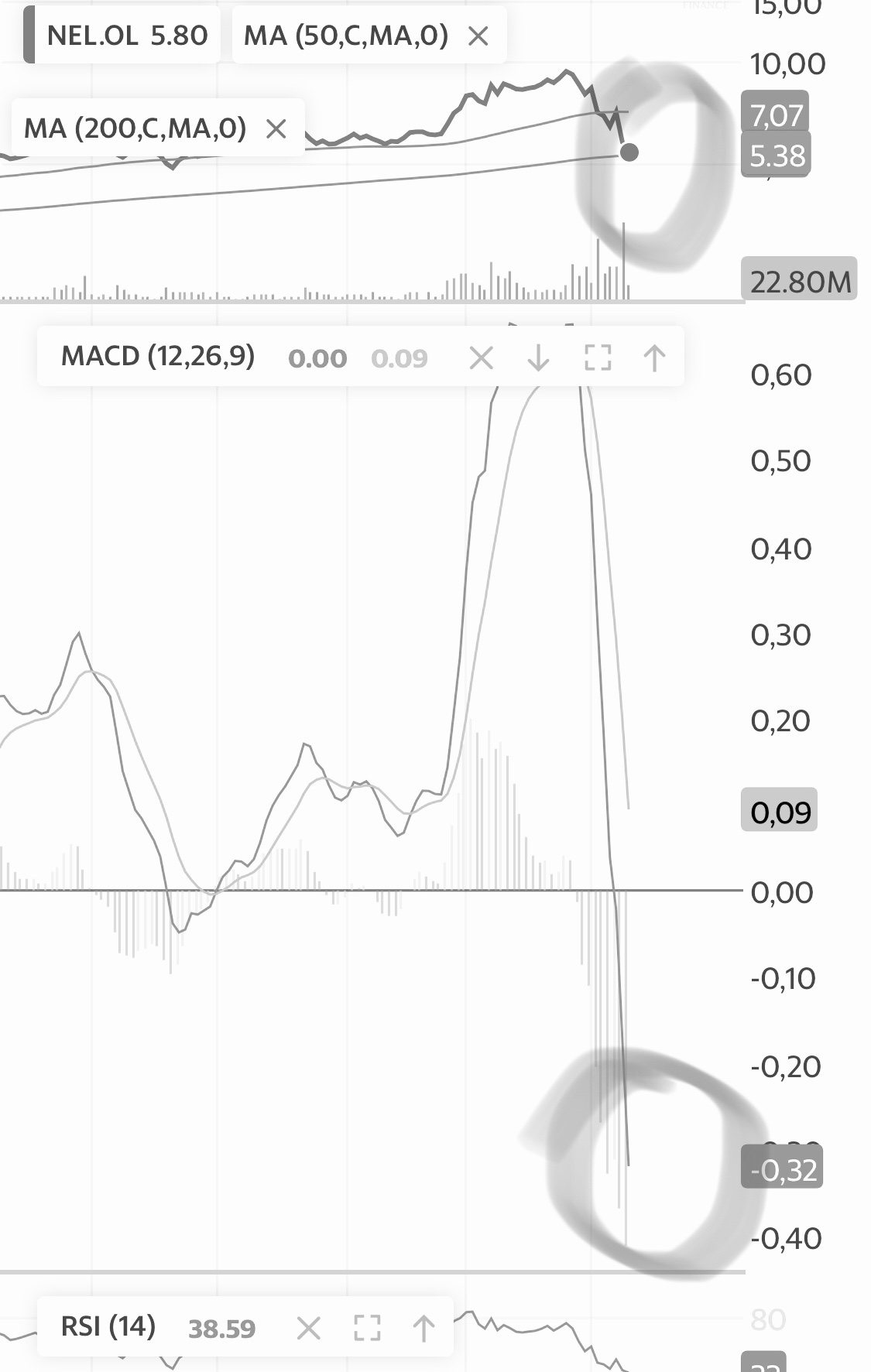Move the MACD panel down
Image resolution: width=871 pixels, height=1372 pixels.
(539, 358)
